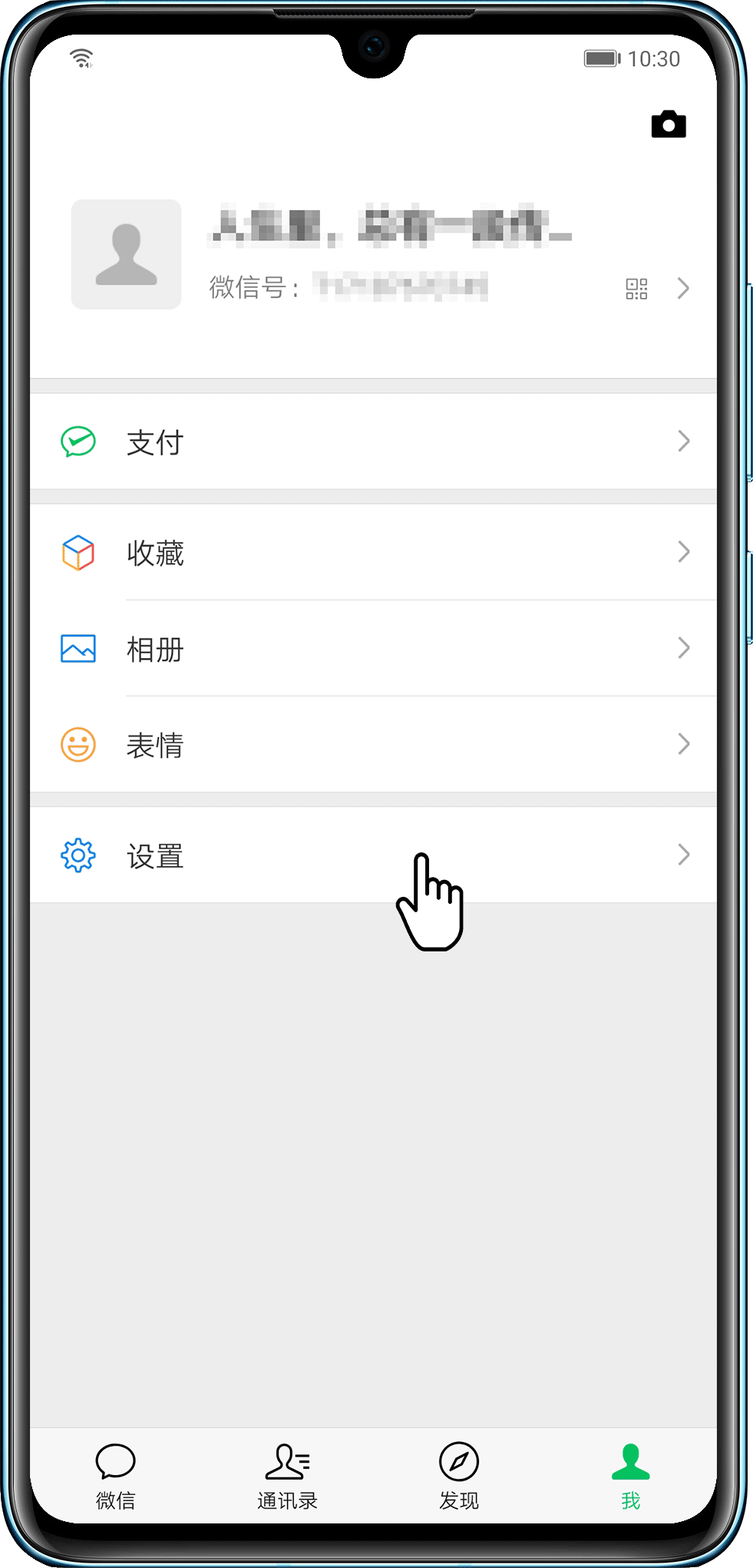Open the 支付 (Pay) row
753x1568 pixels.
[373, 442]
